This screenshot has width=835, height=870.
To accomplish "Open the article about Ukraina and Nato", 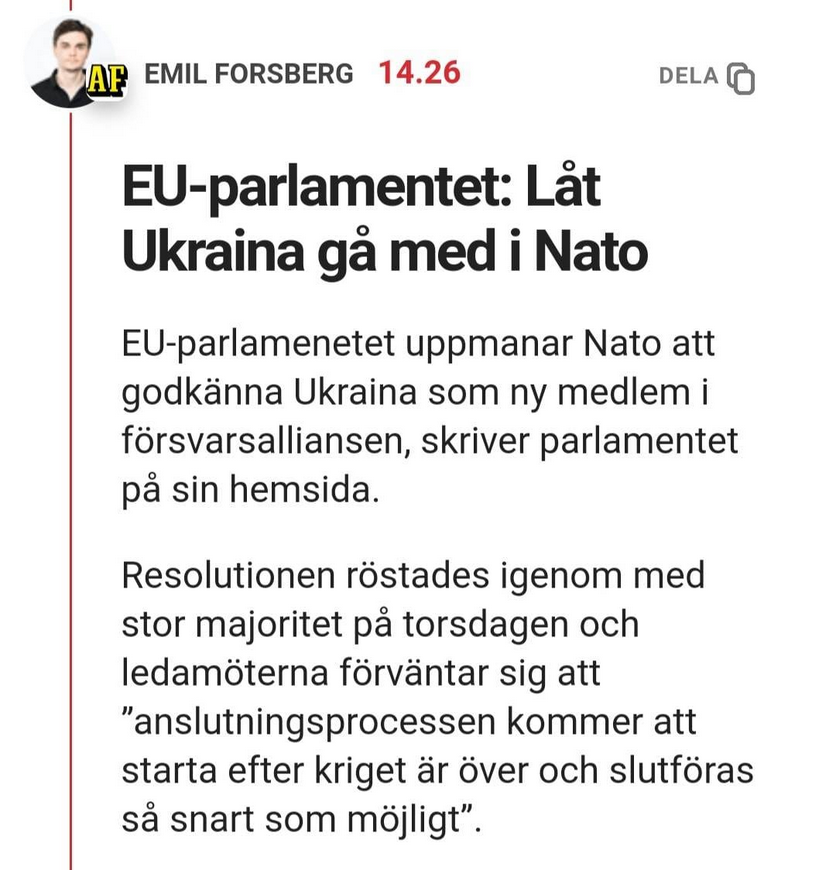I will tap(385, 221).
